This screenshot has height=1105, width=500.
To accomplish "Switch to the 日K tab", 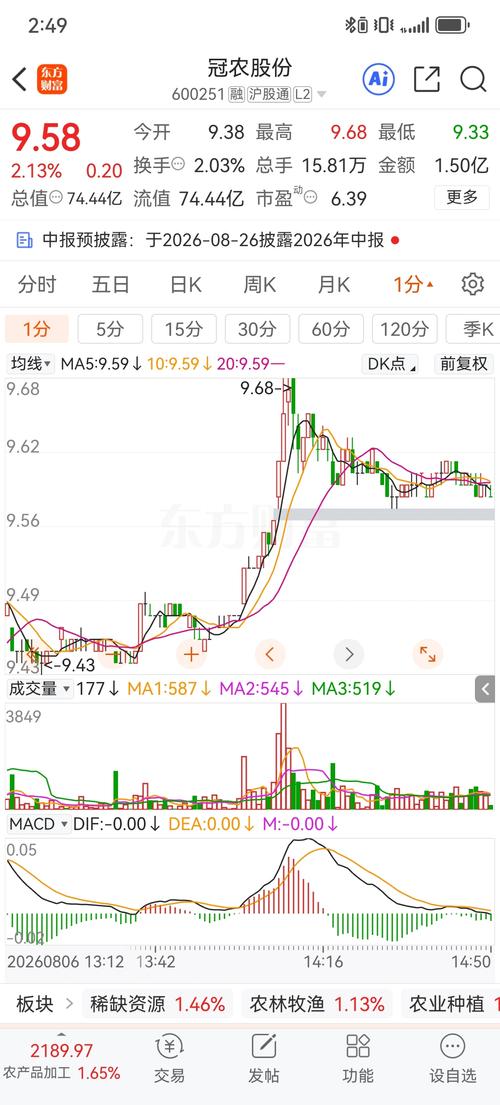I will click(x=186, y=285).
